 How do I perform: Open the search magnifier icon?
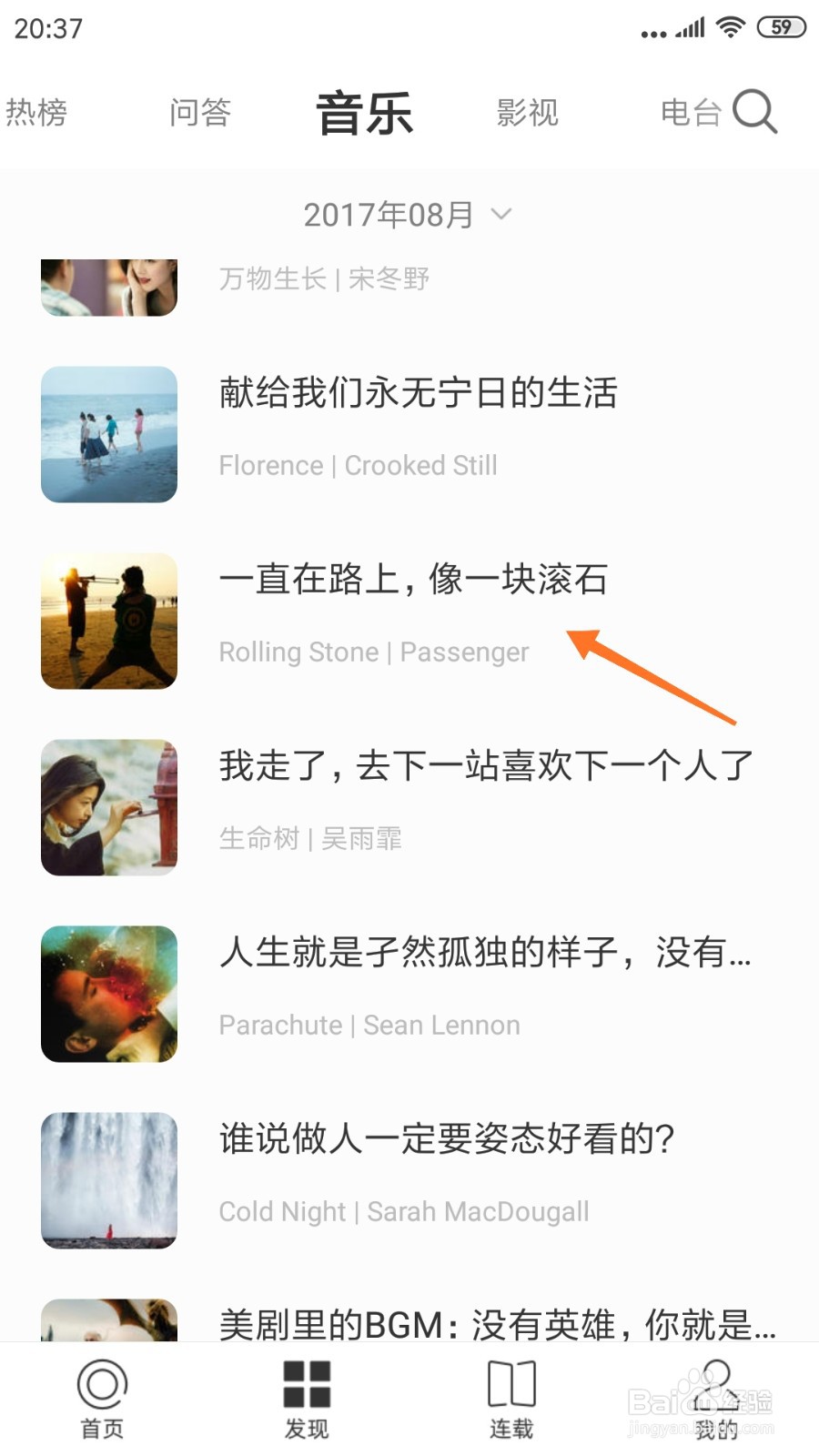(754, 112)
